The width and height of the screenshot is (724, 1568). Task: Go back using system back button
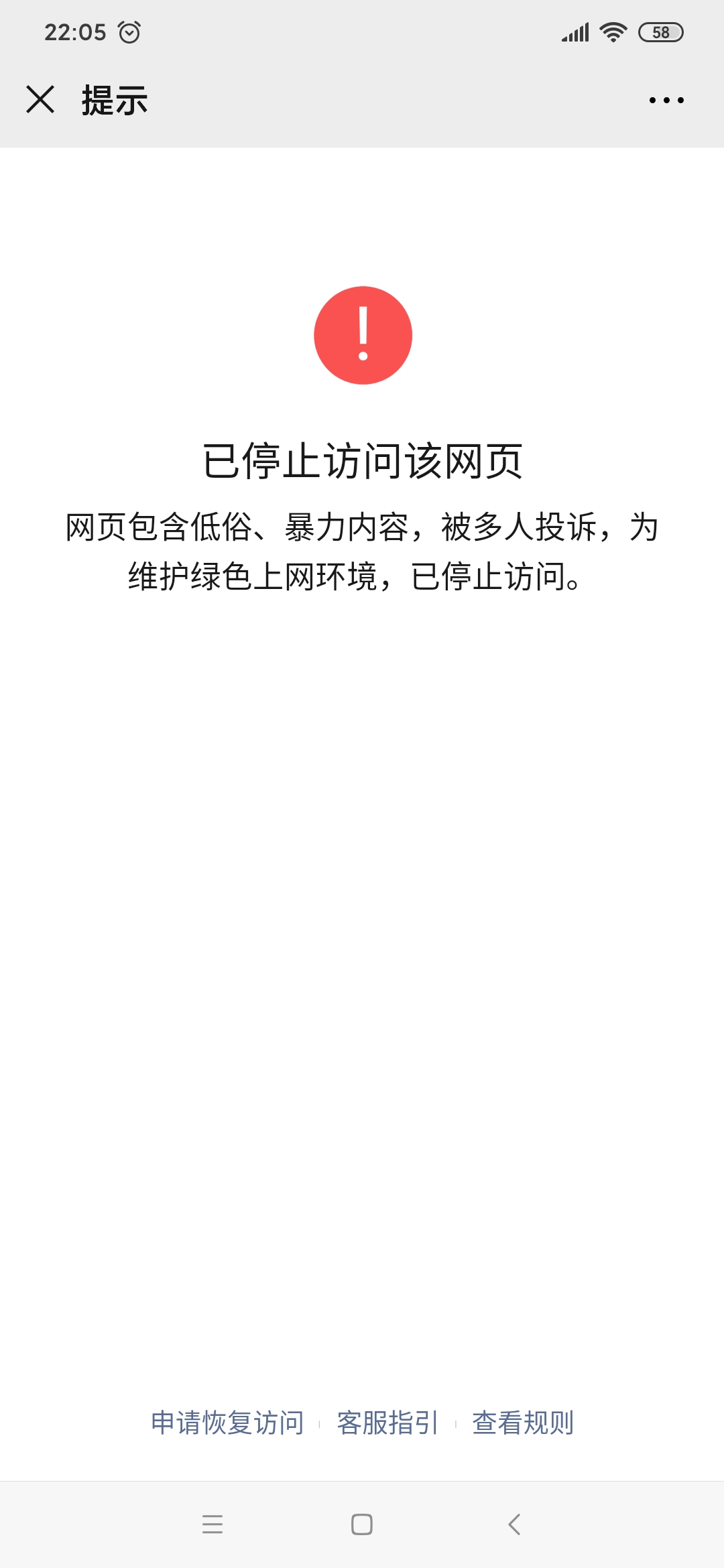point(514,1524)
